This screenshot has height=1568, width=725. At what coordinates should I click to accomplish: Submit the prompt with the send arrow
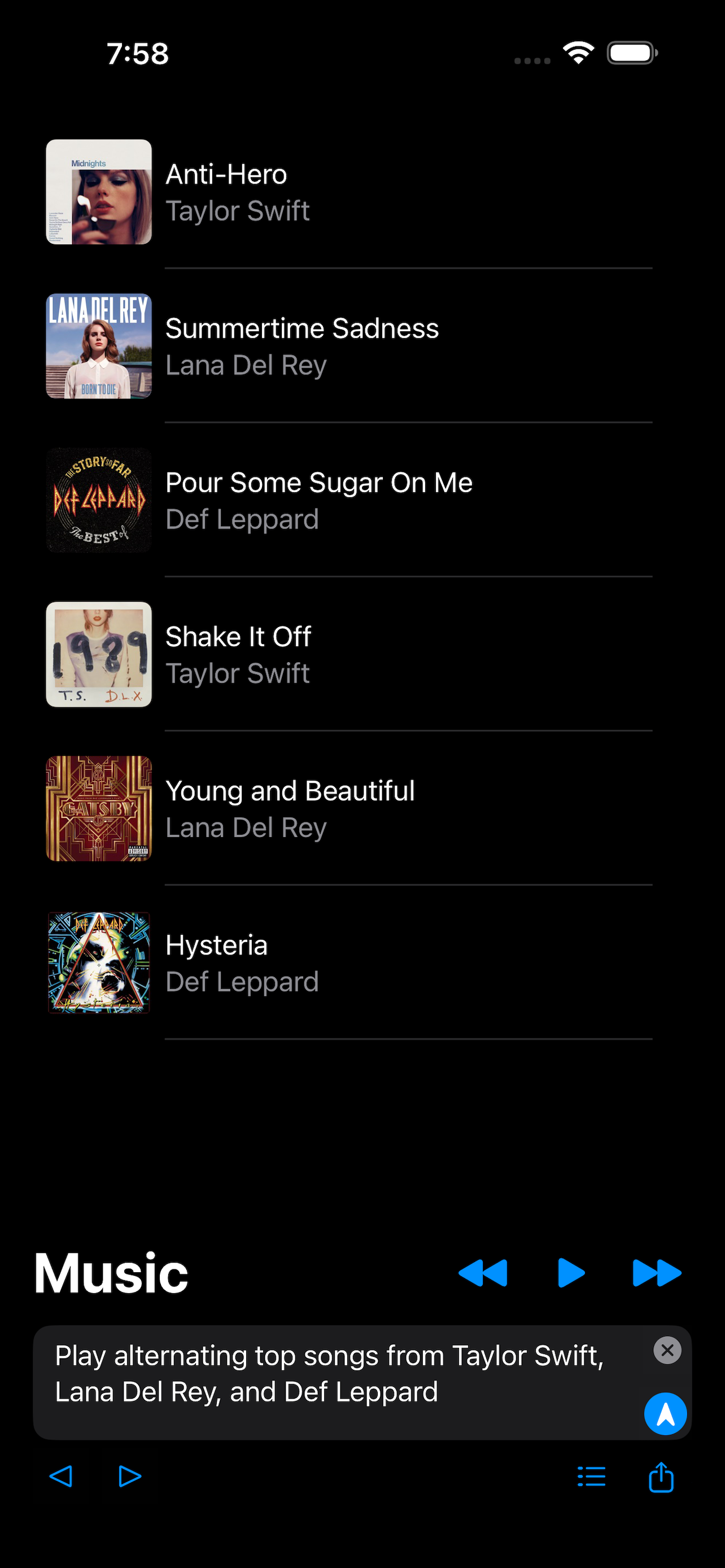(x=665, y=1413)
